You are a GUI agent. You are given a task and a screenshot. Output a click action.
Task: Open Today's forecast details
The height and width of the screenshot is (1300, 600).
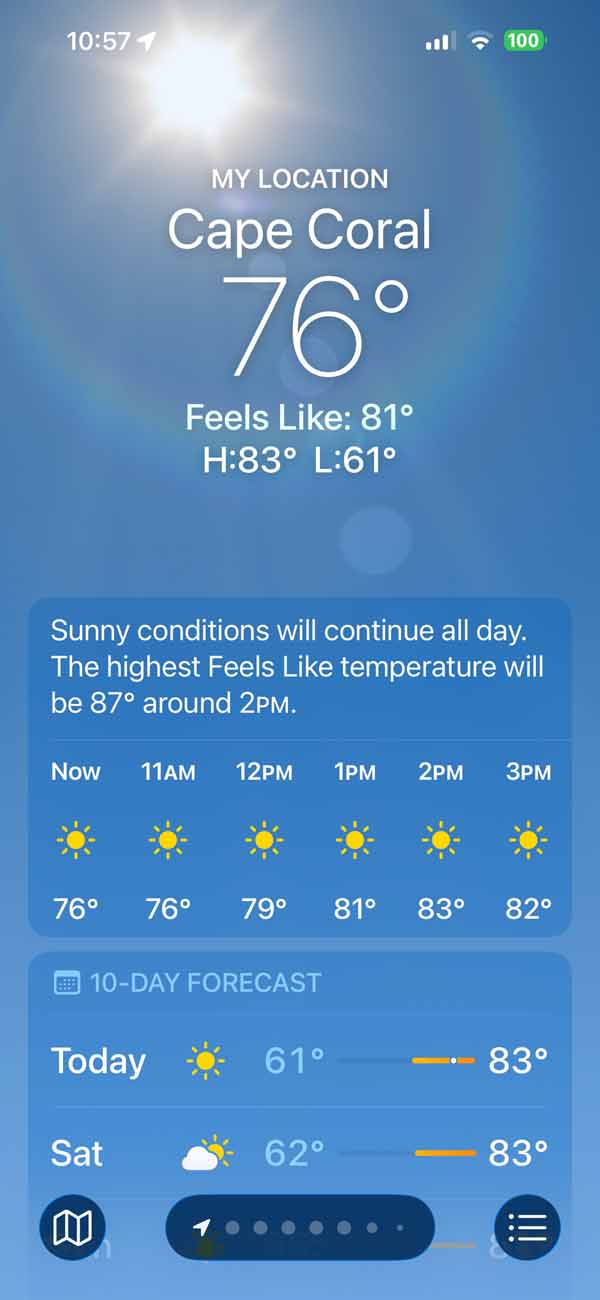click(300, 1060)
